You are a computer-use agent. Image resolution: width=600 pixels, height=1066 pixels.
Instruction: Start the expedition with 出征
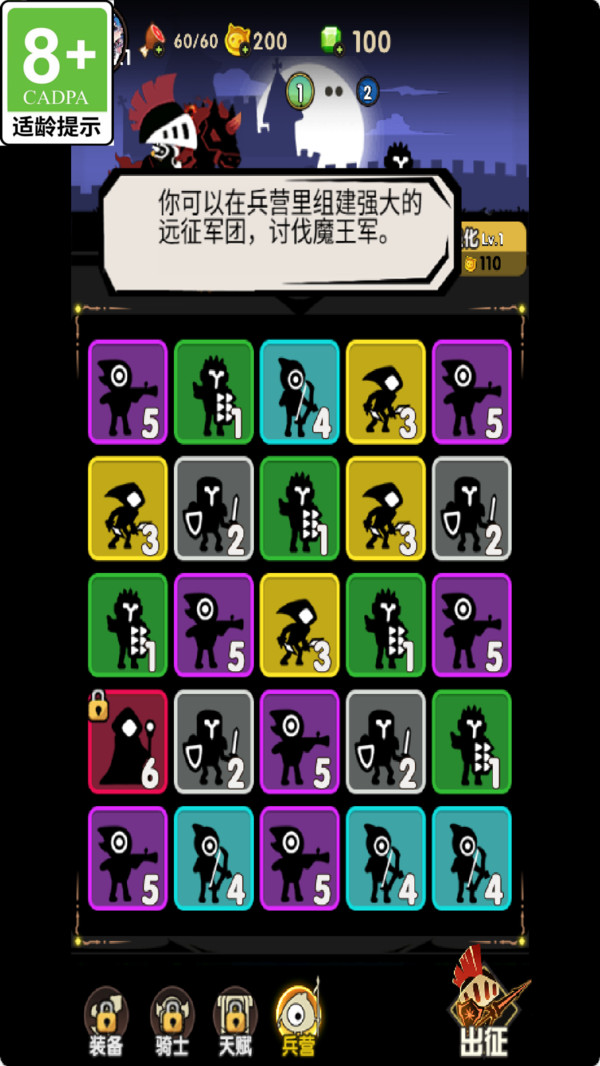pyautogui.click(x=485, y=1005)
